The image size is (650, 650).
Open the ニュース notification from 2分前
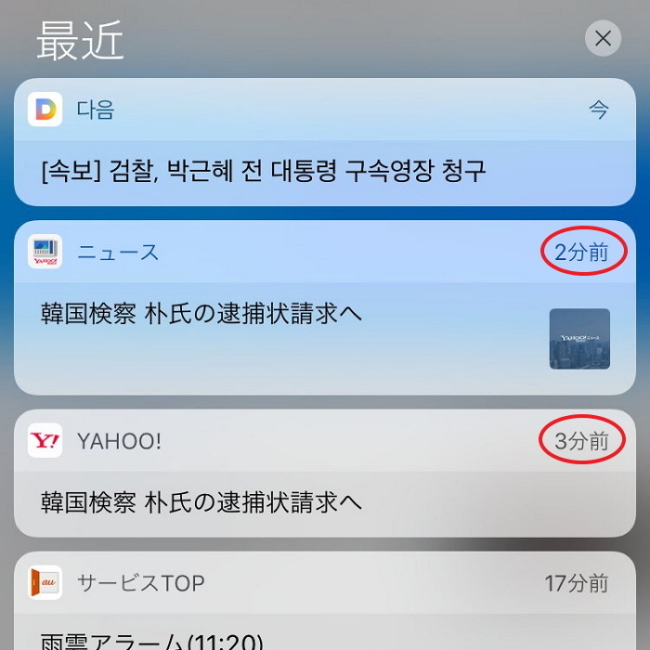pyautogui.click(x=325, y=308)
